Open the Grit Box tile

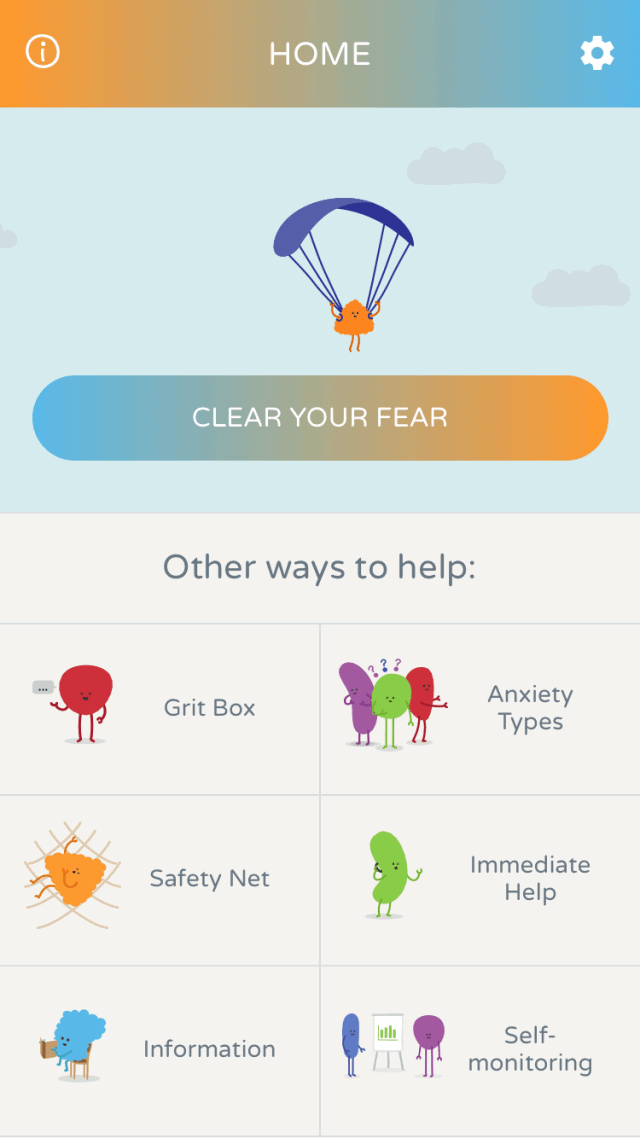click(160, 709)
